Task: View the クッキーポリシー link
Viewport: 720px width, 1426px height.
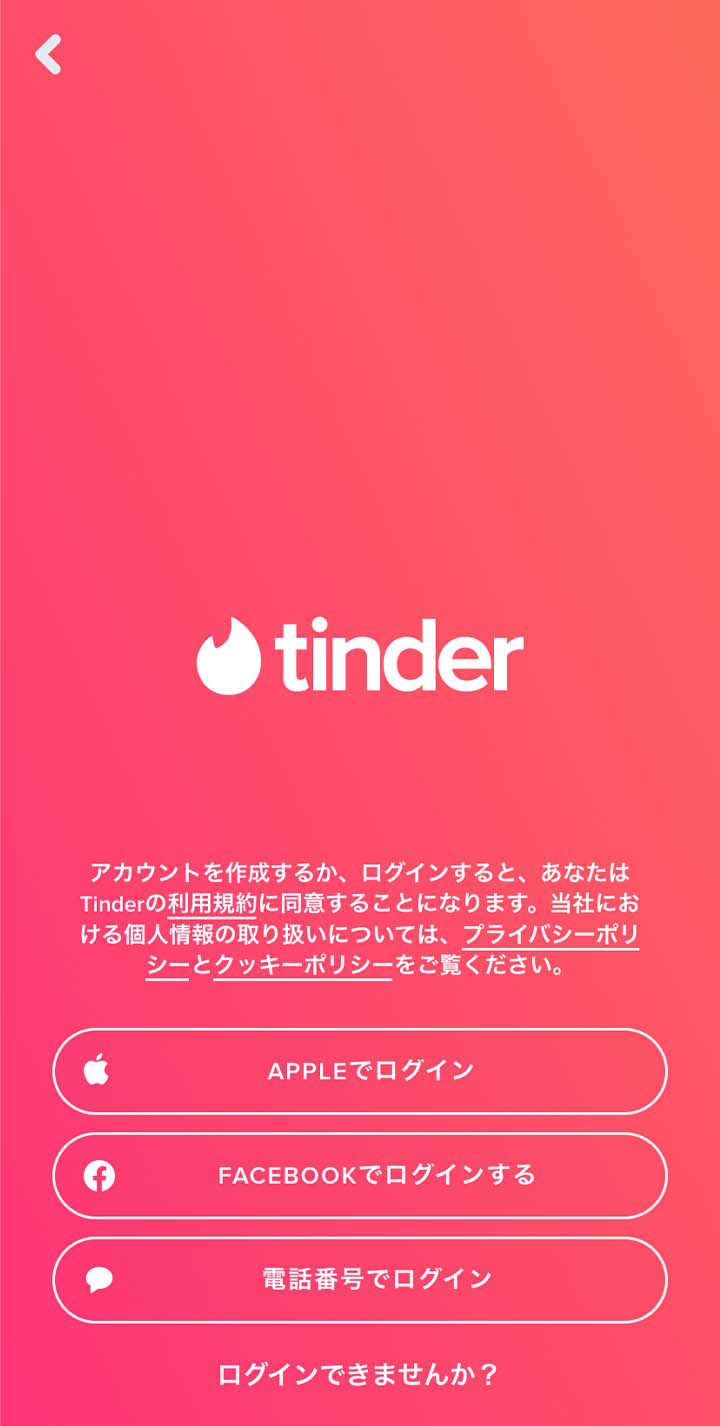Action: click(x=303, y=968)
